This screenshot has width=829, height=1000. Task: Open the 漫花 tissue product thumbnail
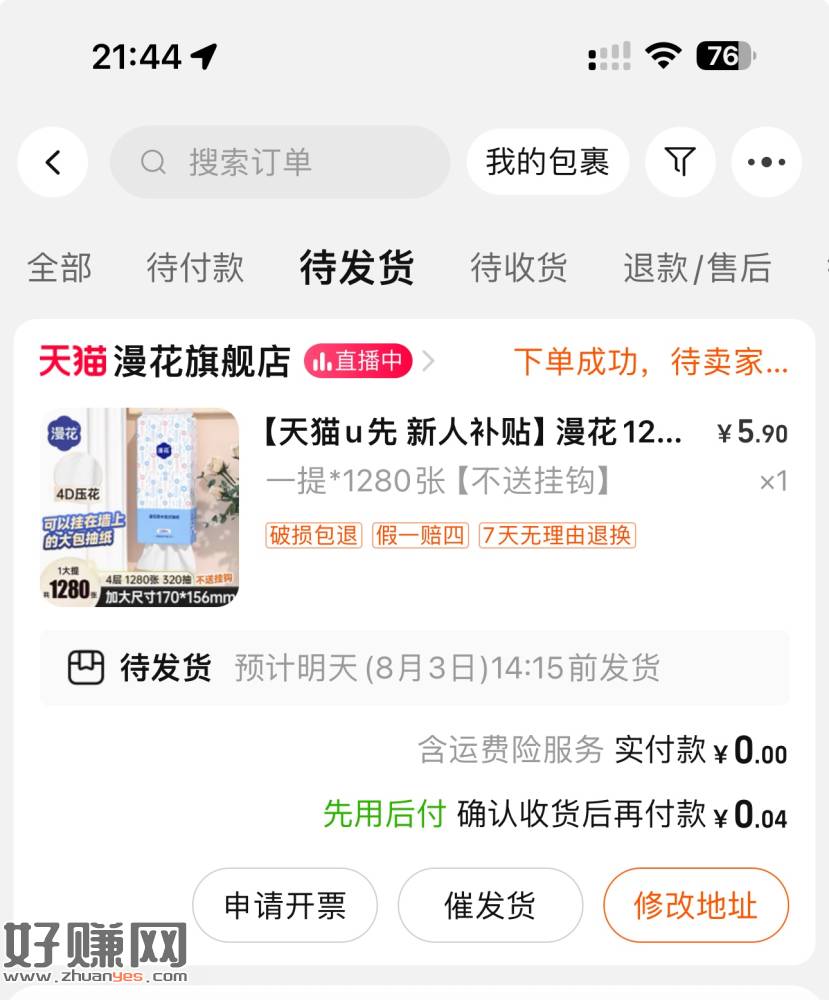click(x=139, y=507)
